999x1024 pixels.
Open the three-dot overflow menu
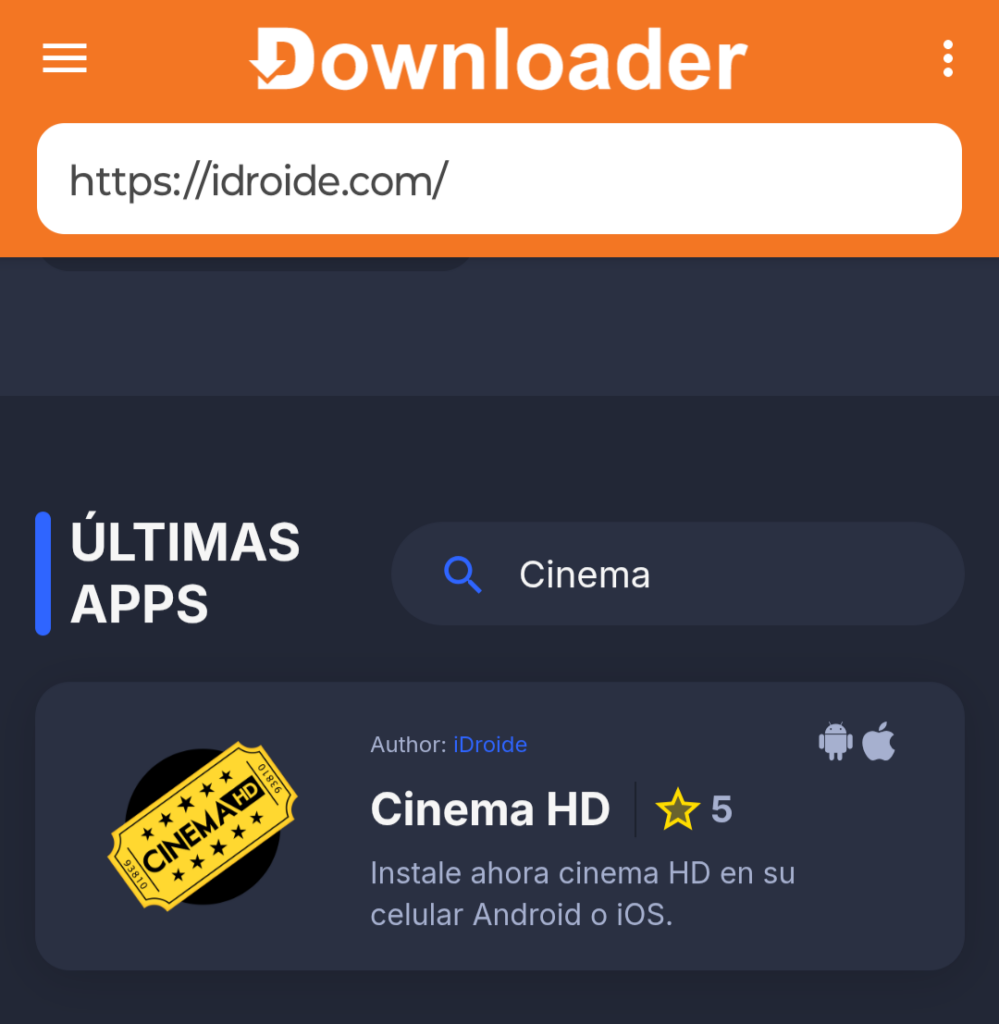point(947,59)
